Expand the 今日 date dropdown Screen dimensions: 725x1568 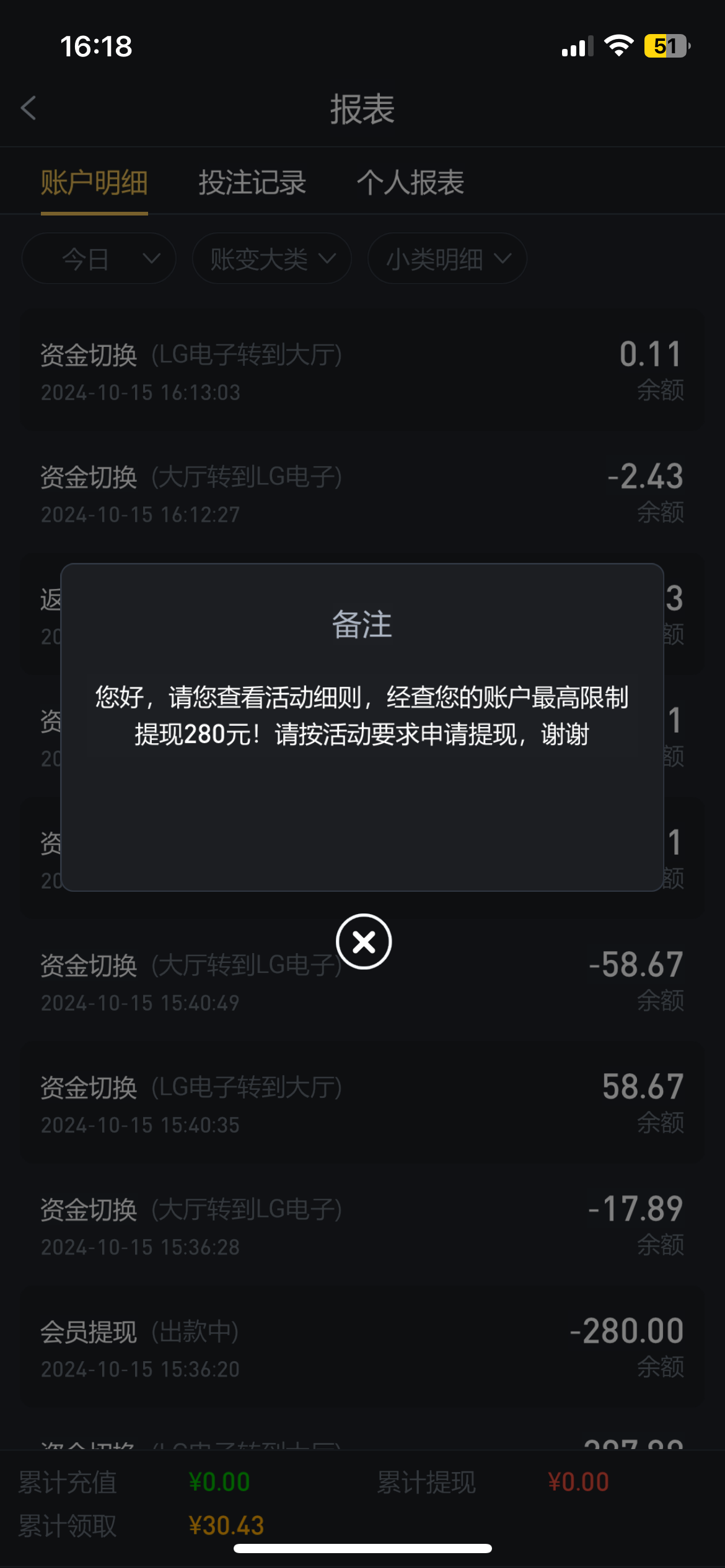99,259
